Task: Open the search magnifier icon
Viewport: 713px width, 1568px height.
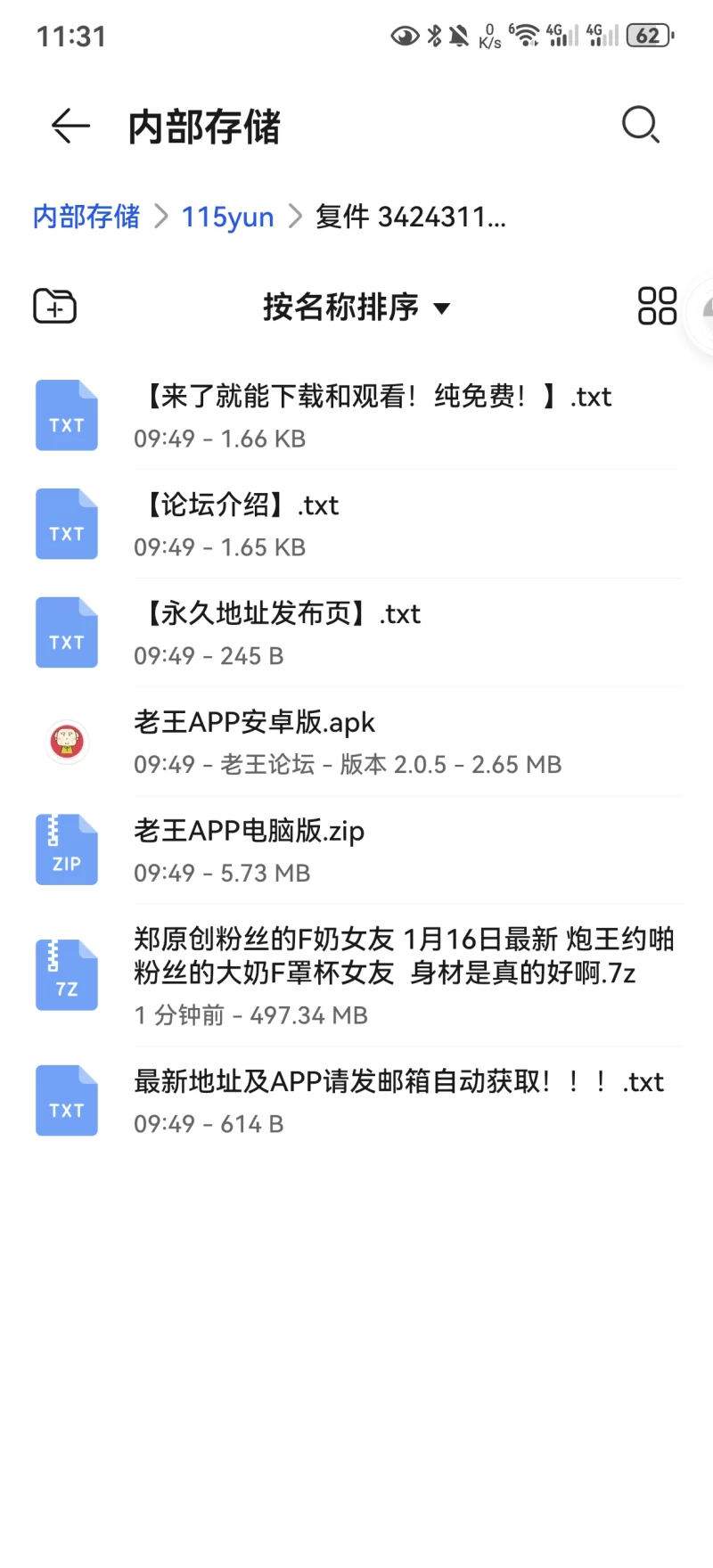Action: [640, 125]
